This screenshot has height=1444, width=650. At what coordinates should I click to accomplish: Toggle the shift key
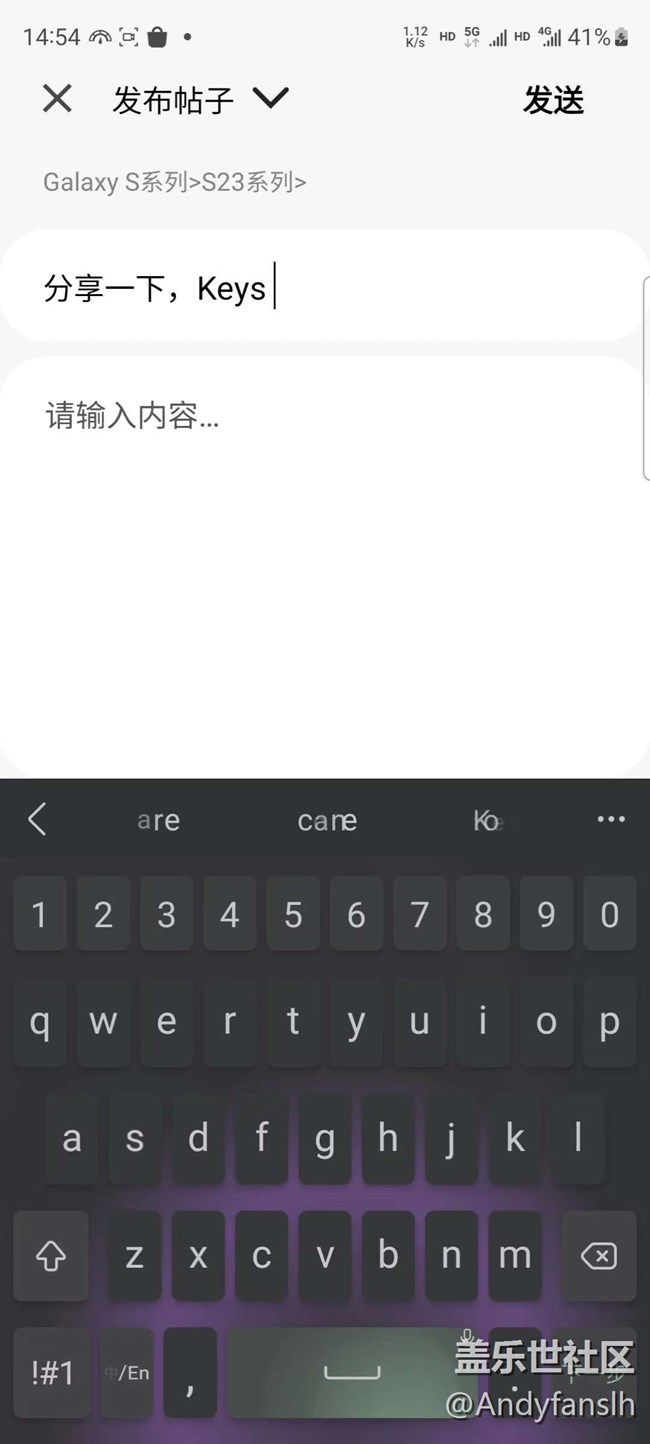point(50,1256)
